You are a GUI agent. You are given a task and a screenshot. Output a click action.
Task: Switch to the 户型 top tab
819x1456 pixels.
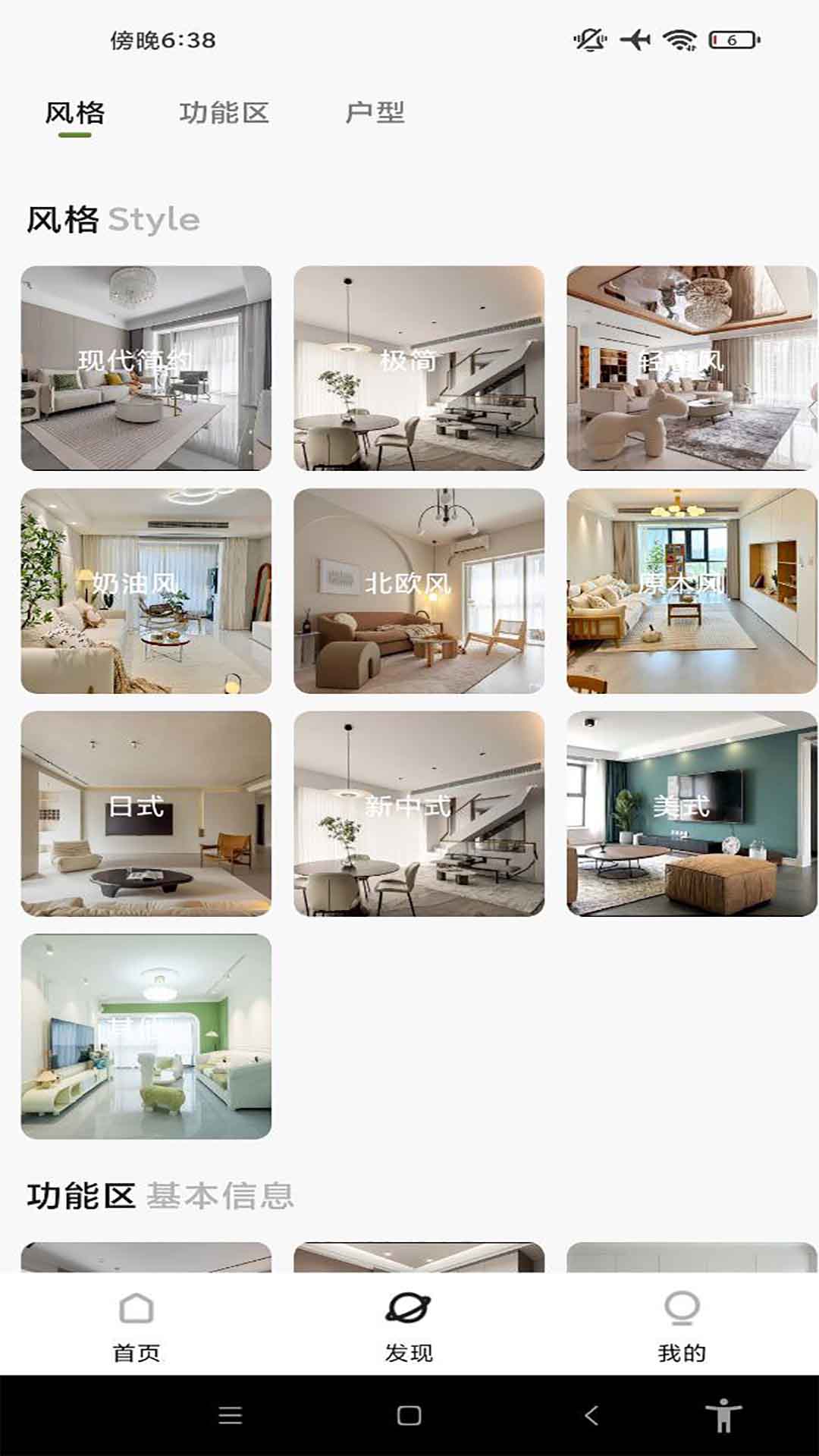[x=375, y=114]
